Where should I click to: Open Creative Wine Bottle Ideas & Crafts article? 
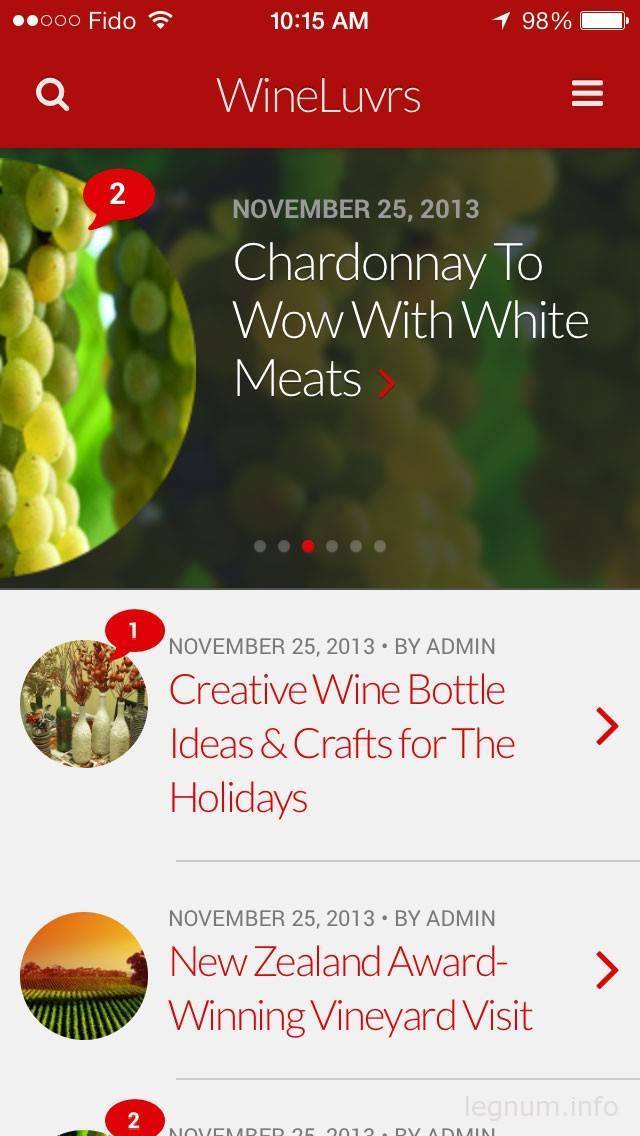tap(342, 744)
